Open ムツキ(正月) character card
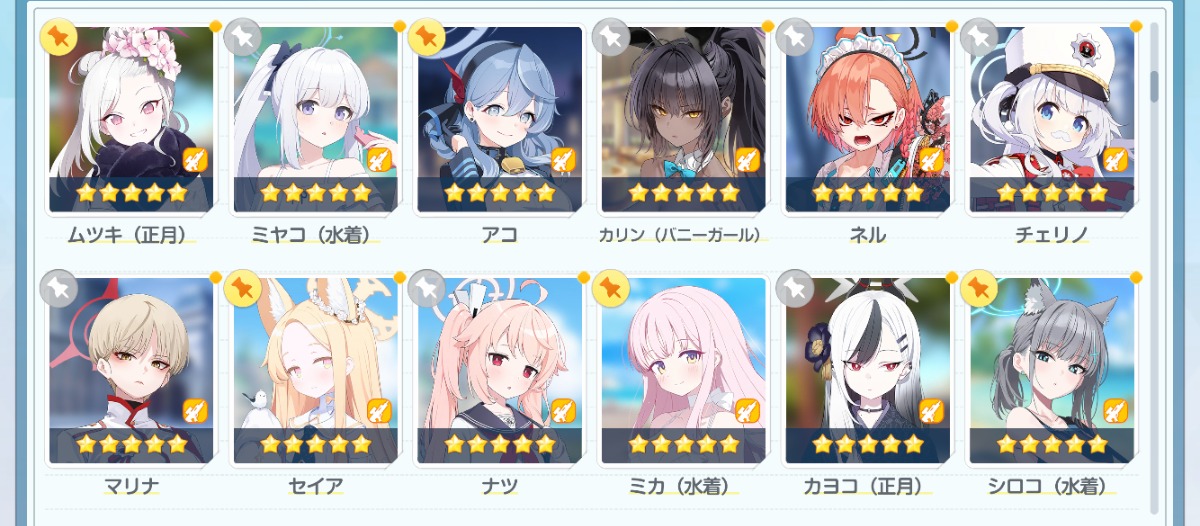This screenshot has height=526, width=1200. [131, 120]
